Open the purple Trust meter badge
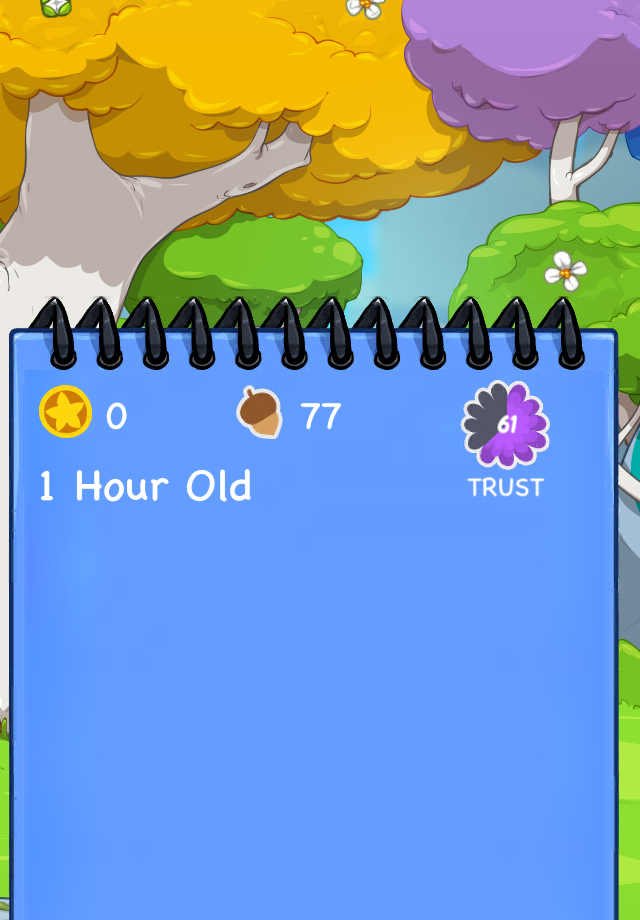This screenshot has height=920, width=640. tap(505, 425)
